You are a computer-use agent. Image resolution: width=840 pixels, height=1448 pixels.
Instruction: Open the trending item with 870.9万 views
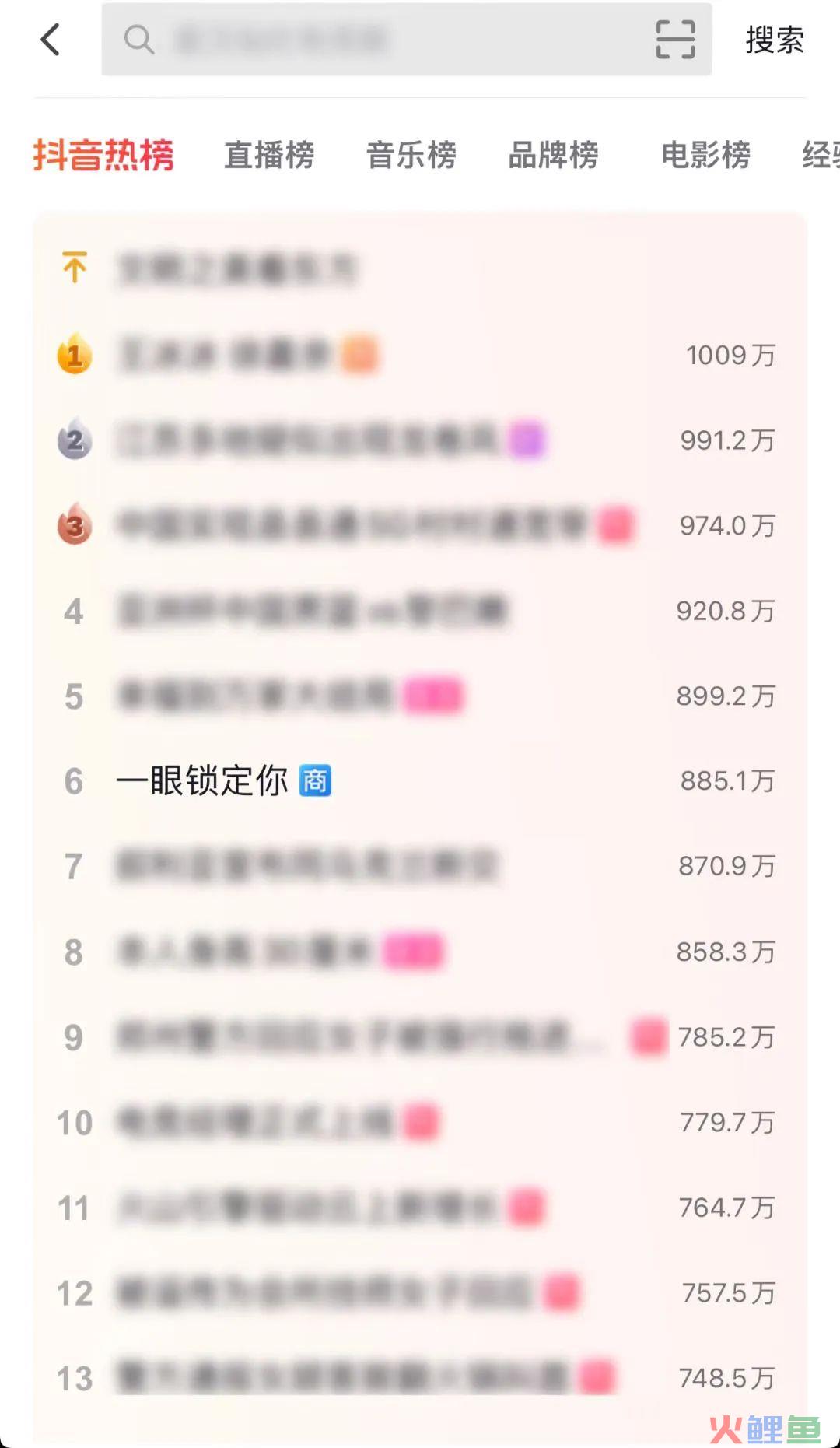[x=307, y=866]
